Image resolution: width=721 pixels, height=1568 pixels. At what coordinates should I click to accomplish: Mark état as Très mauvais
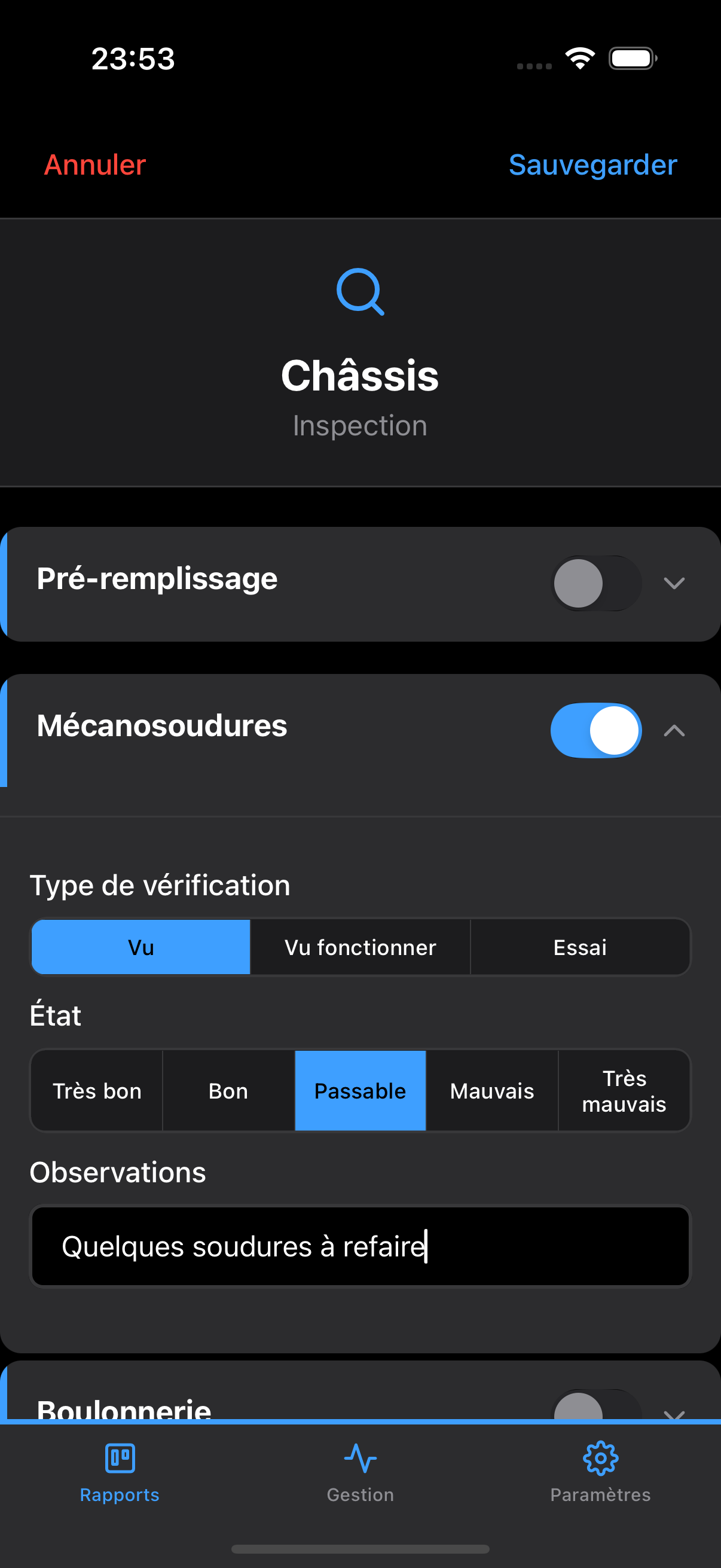[624, 1091]
